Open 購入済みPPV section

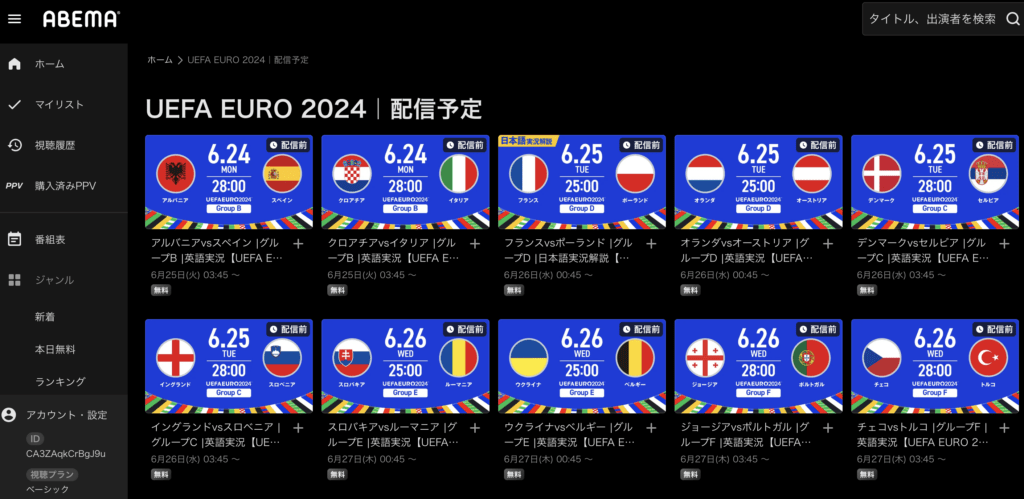pyautogui.click(x=65, y=185)
